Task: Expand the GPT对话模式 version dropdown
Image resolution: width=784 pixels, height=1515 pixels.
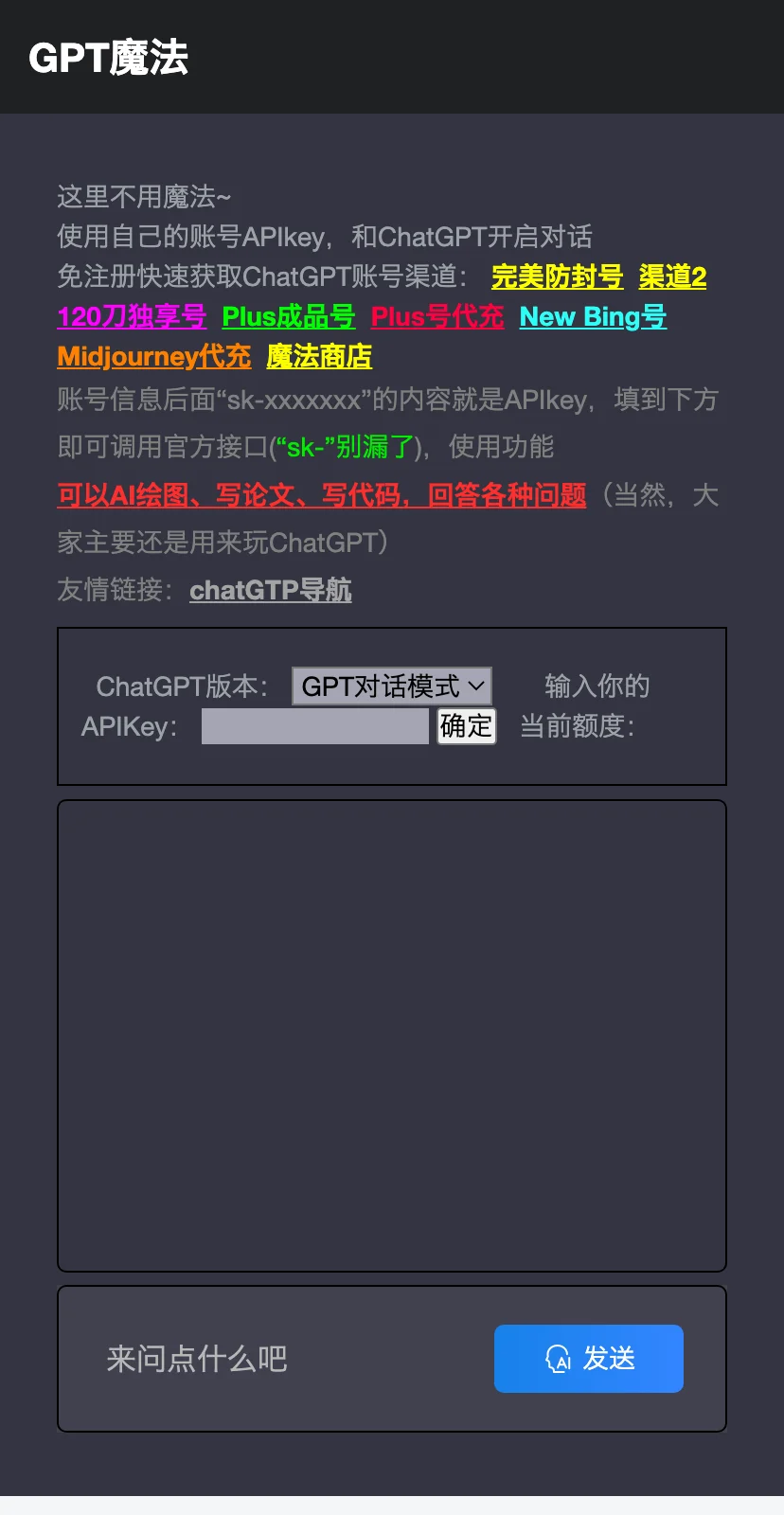Action: pos(392,686)
